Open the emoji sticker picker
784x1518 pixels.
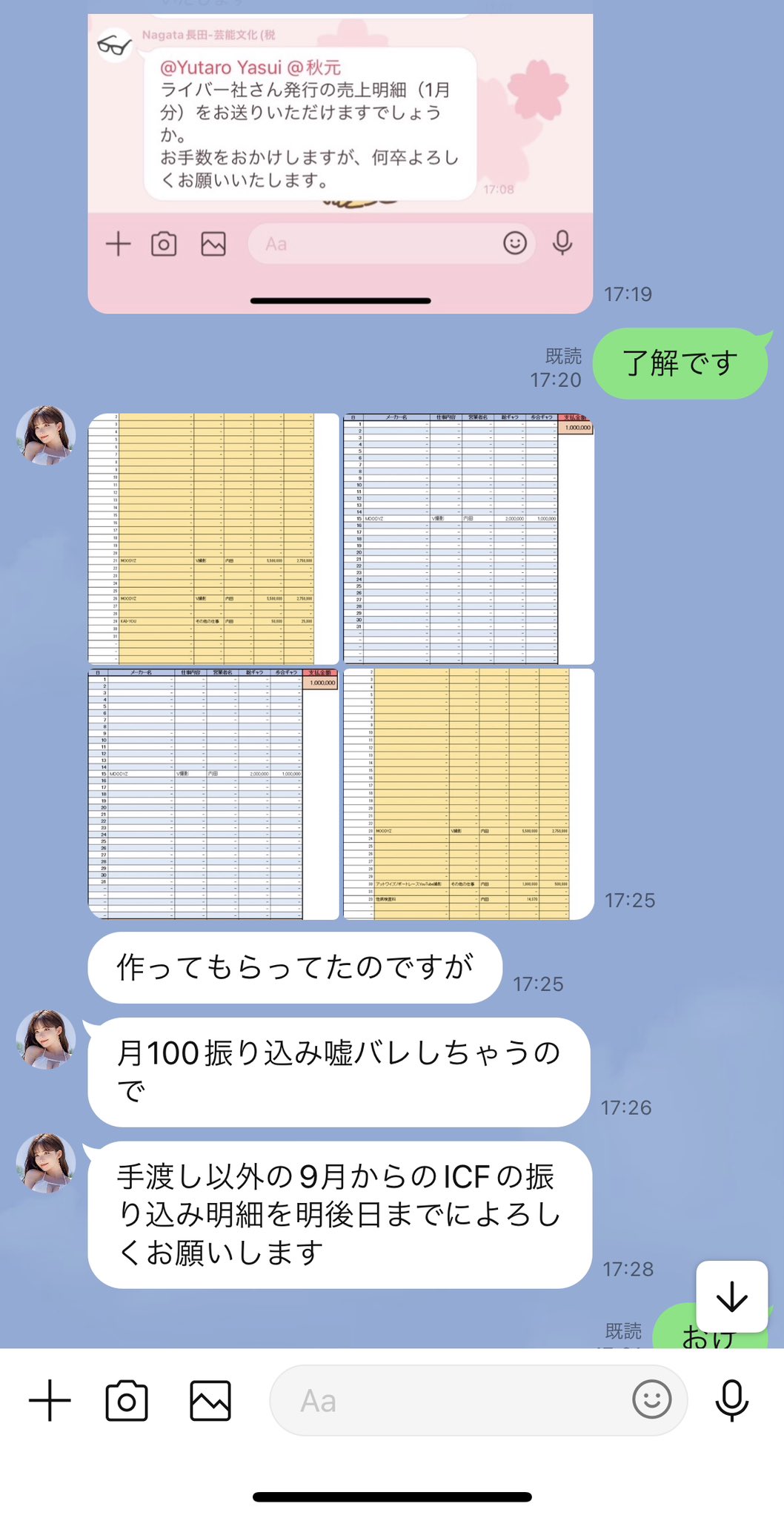click(x=652, y=1399)
